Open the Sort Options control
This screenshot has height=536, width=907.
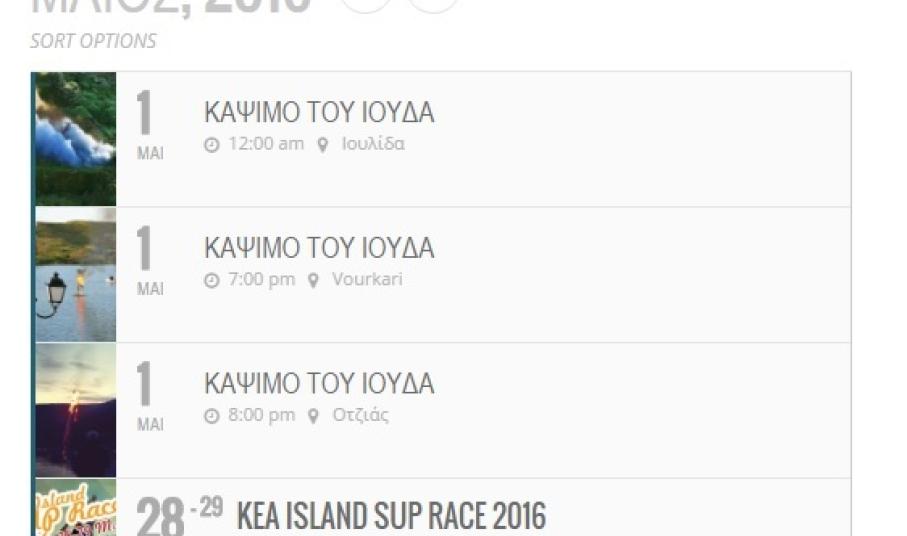click(x=93, y=41)
